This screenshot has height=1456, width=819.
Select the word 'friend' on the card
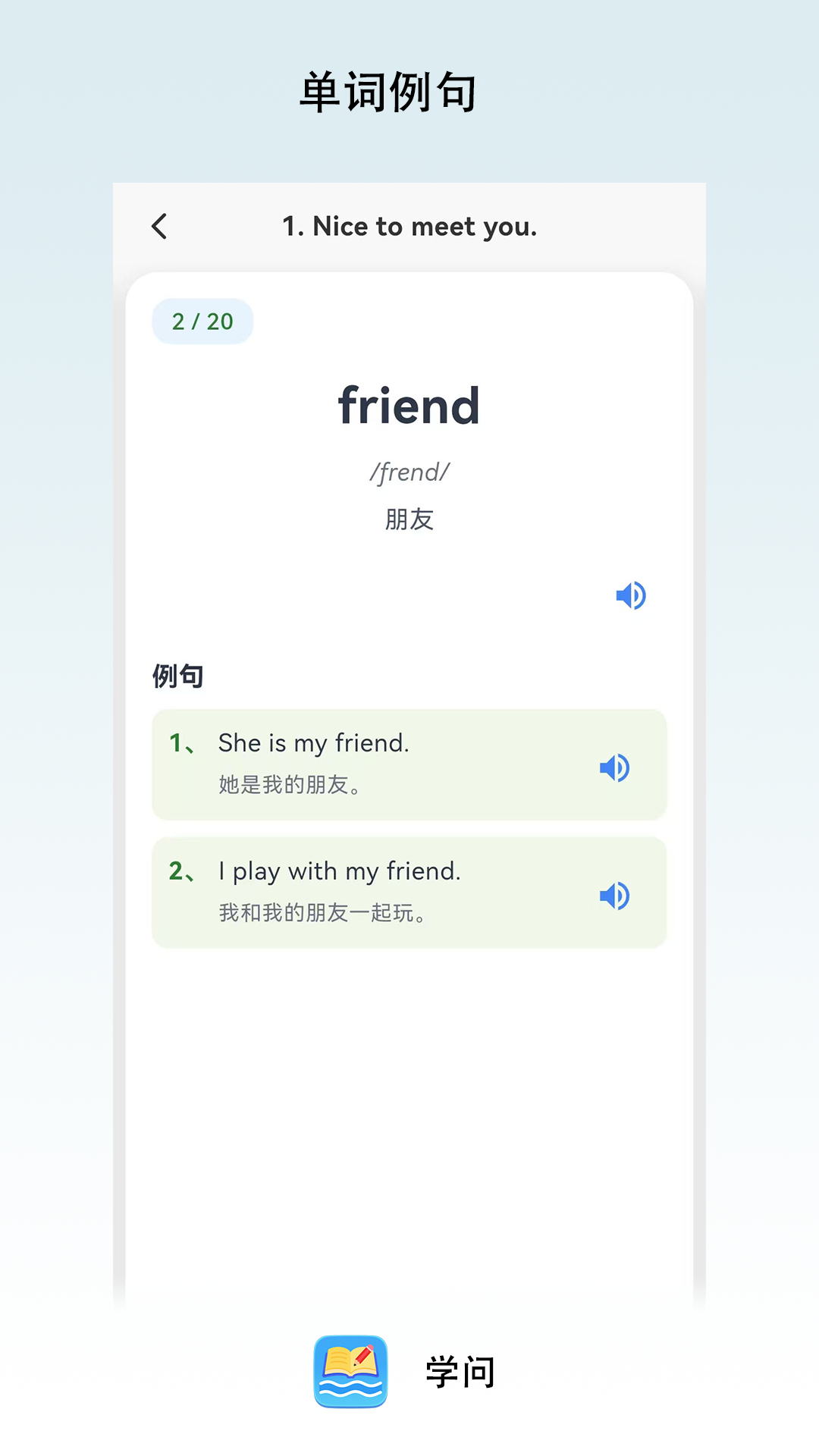409,406
